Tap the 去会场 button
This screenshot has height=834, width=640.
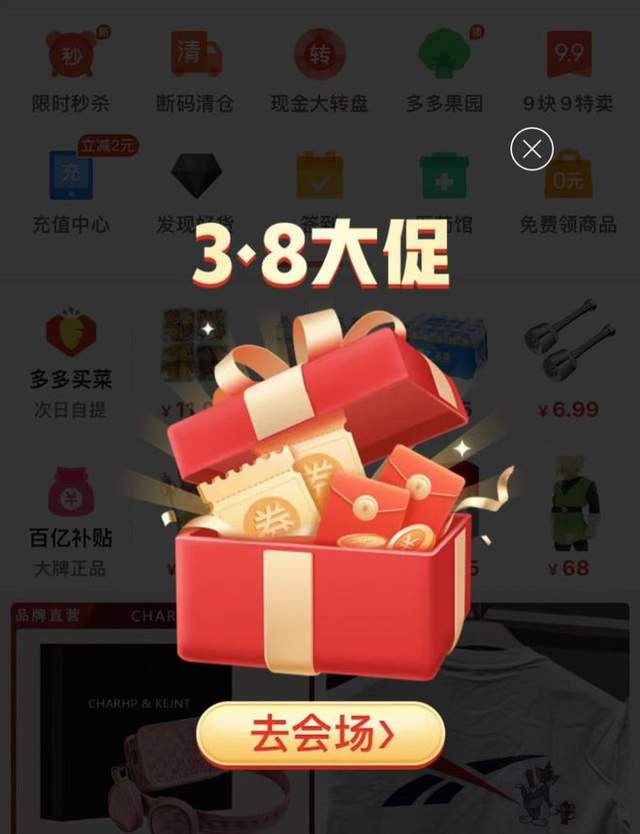click(x=321, y=735)
